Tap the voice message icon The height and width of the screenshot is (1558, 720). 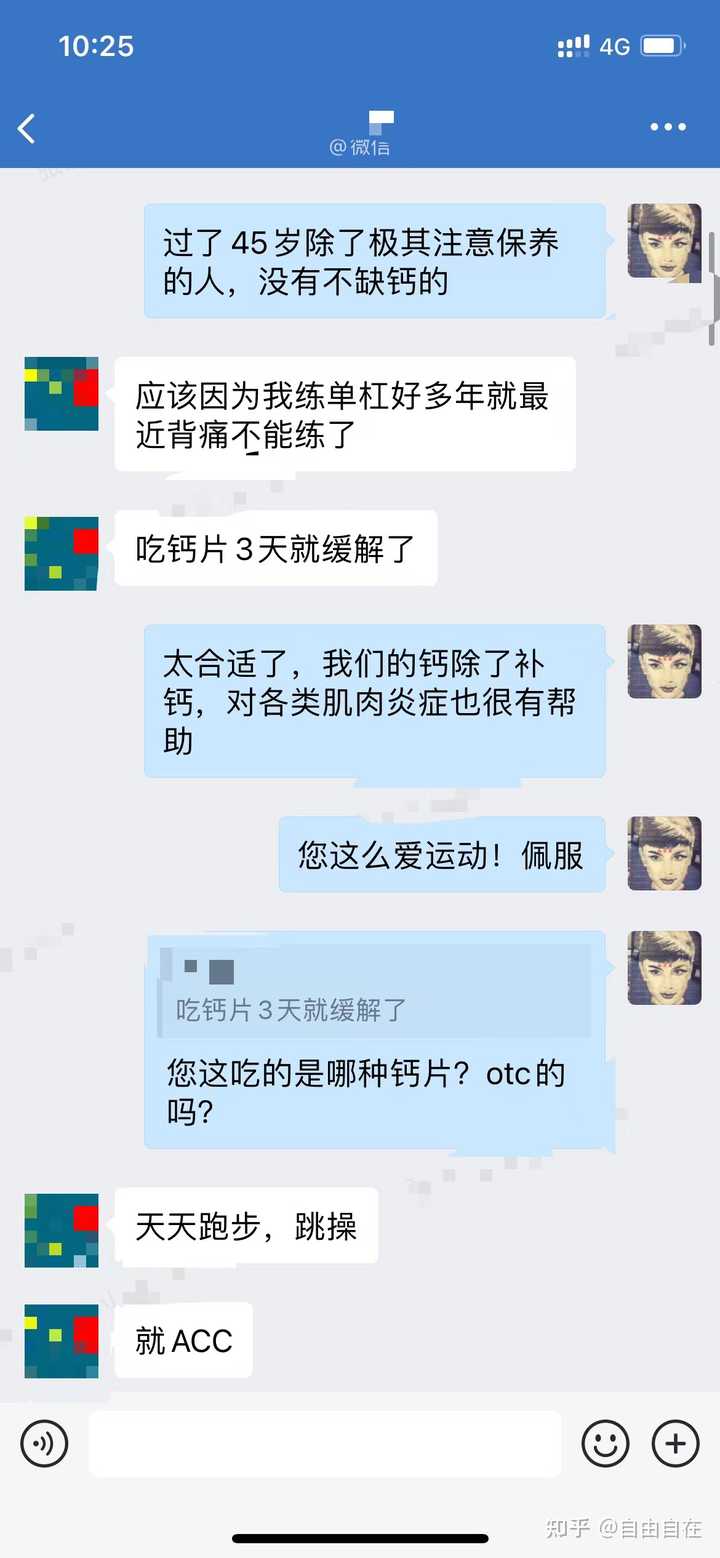click(x=44, y=1444)
